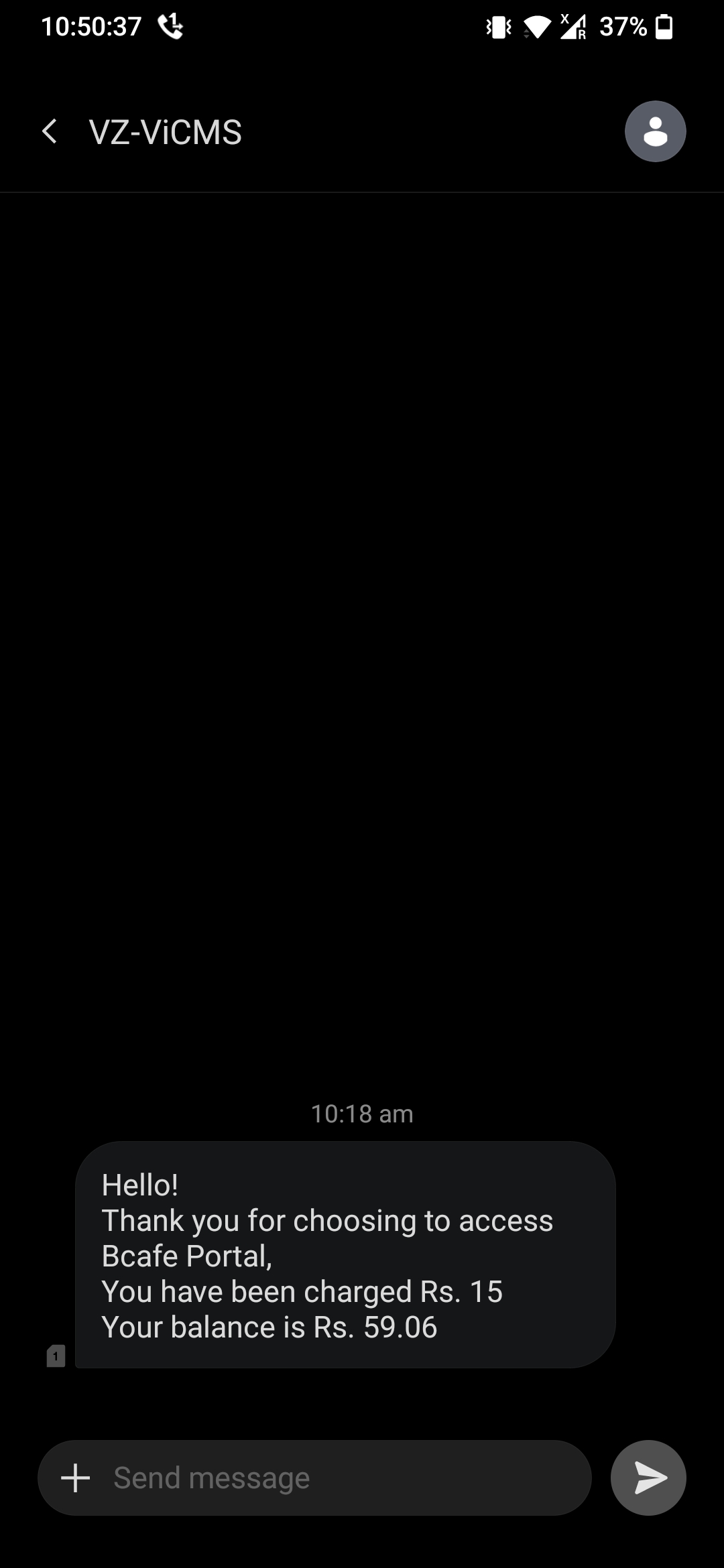
Task: Focus the Send message text field
Action: 335,1478
